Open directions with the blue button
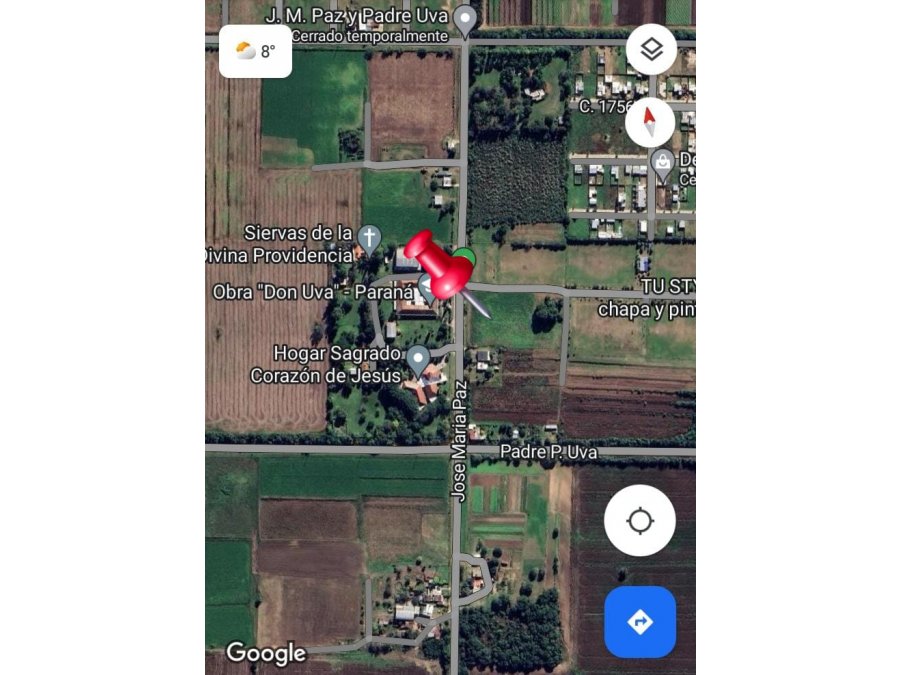 coord(640,622)
